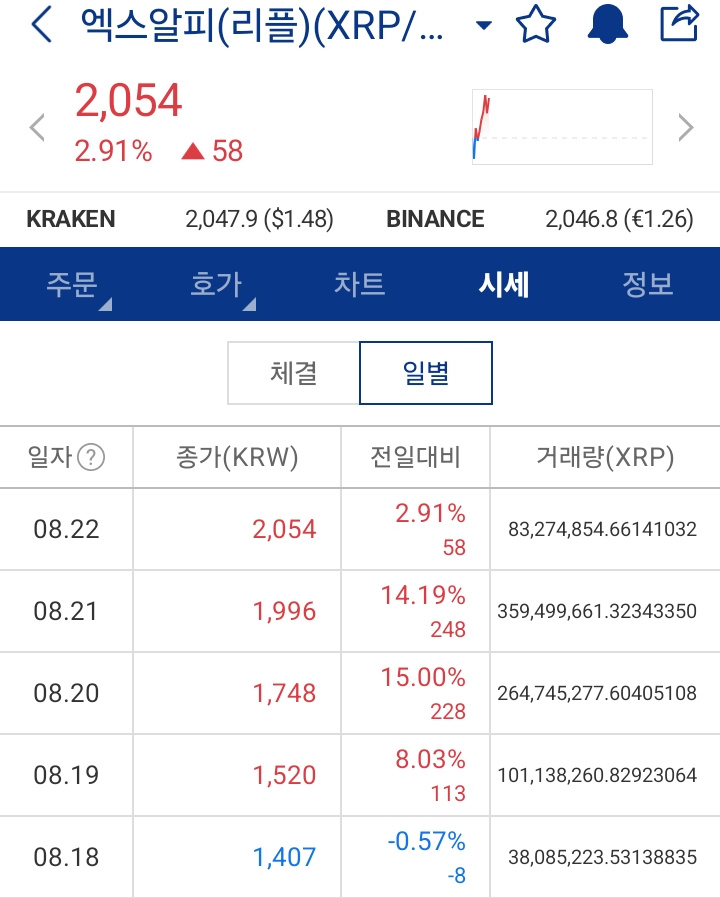This screenshot has height=898, width=720.
Task: Select the 체결 segment
Action: click(x=293, y=373)
